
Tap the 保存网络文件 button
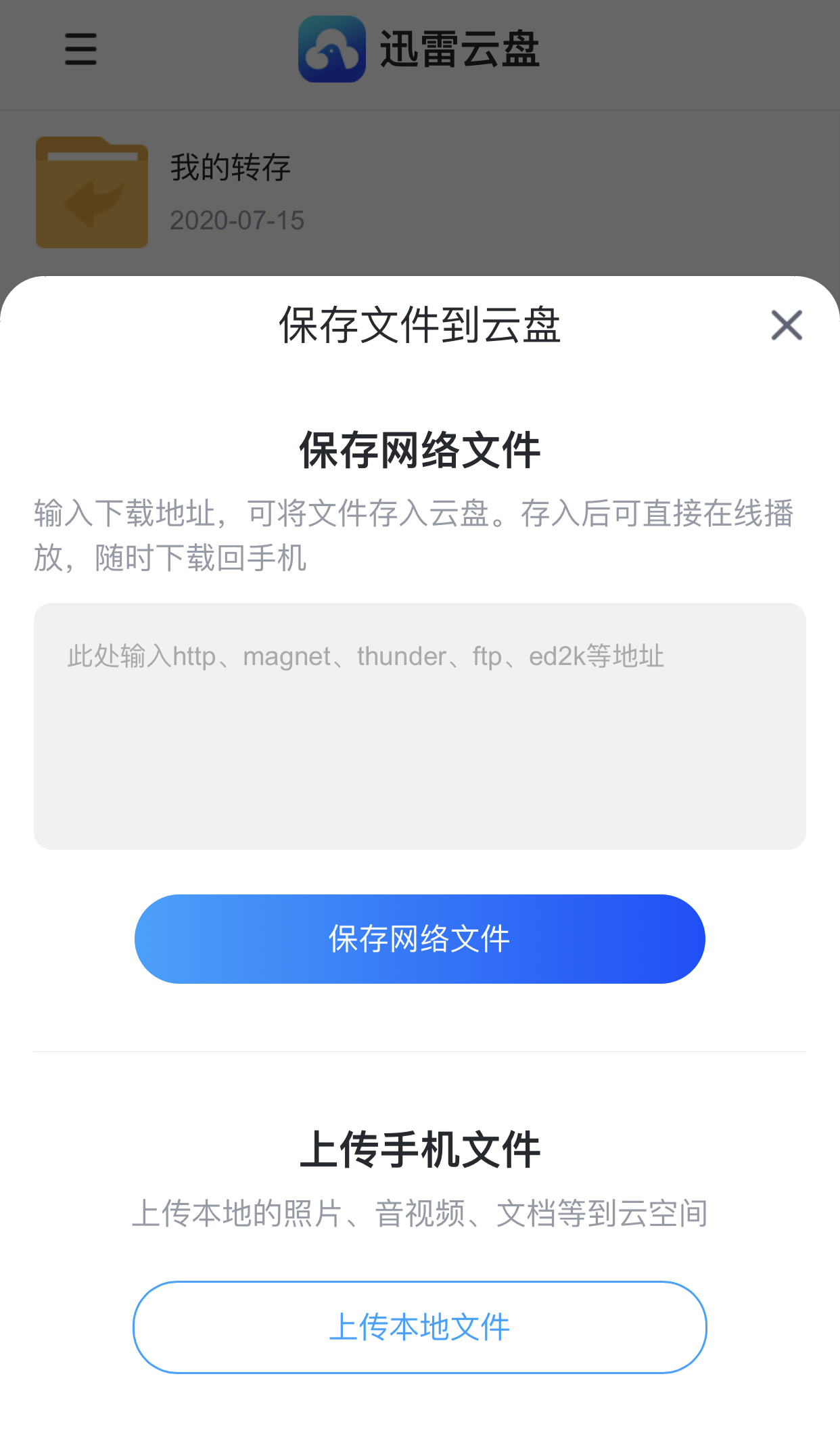coord(419,938)
